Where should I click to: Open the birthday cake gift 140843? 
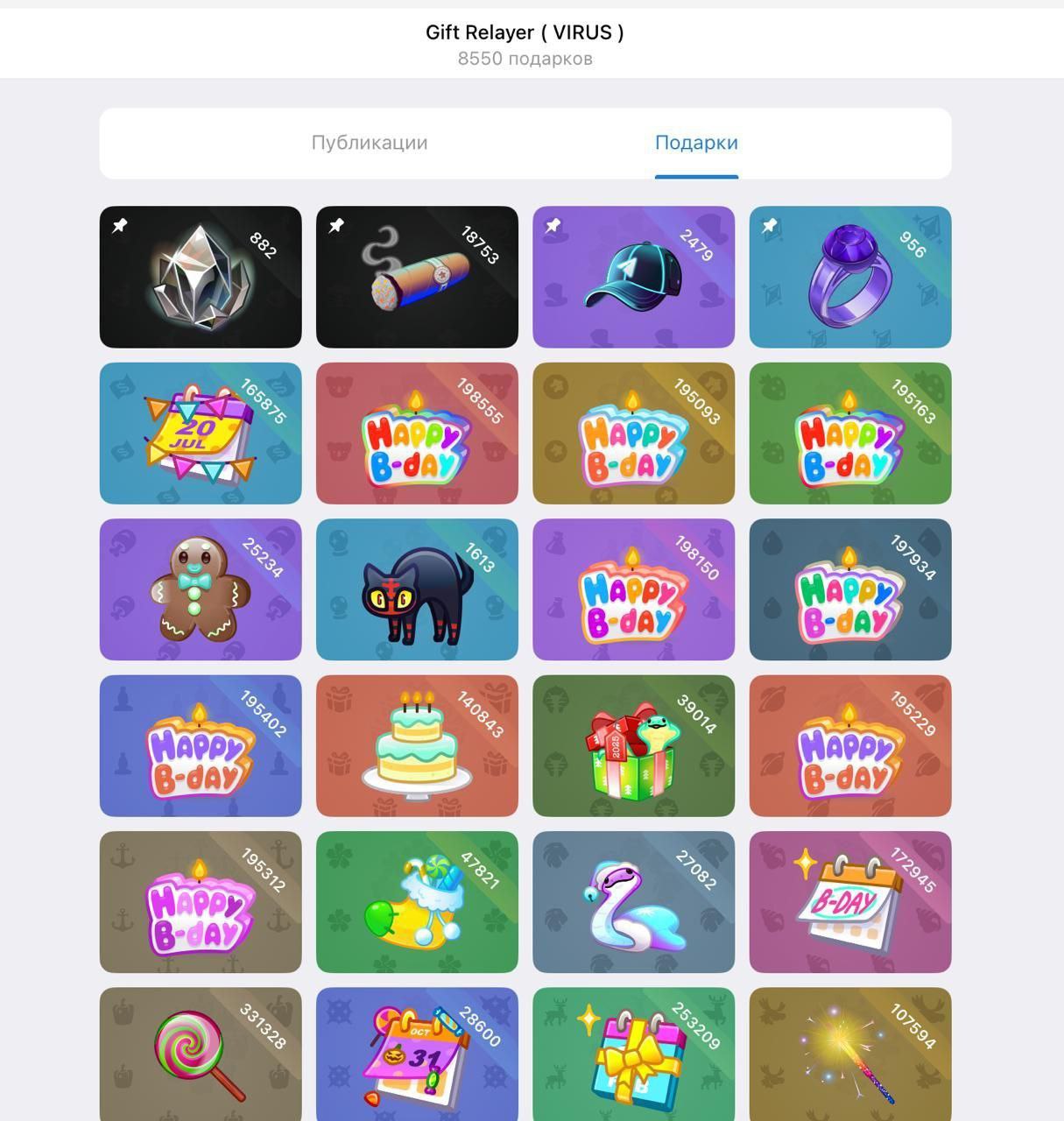pos(417,745)
